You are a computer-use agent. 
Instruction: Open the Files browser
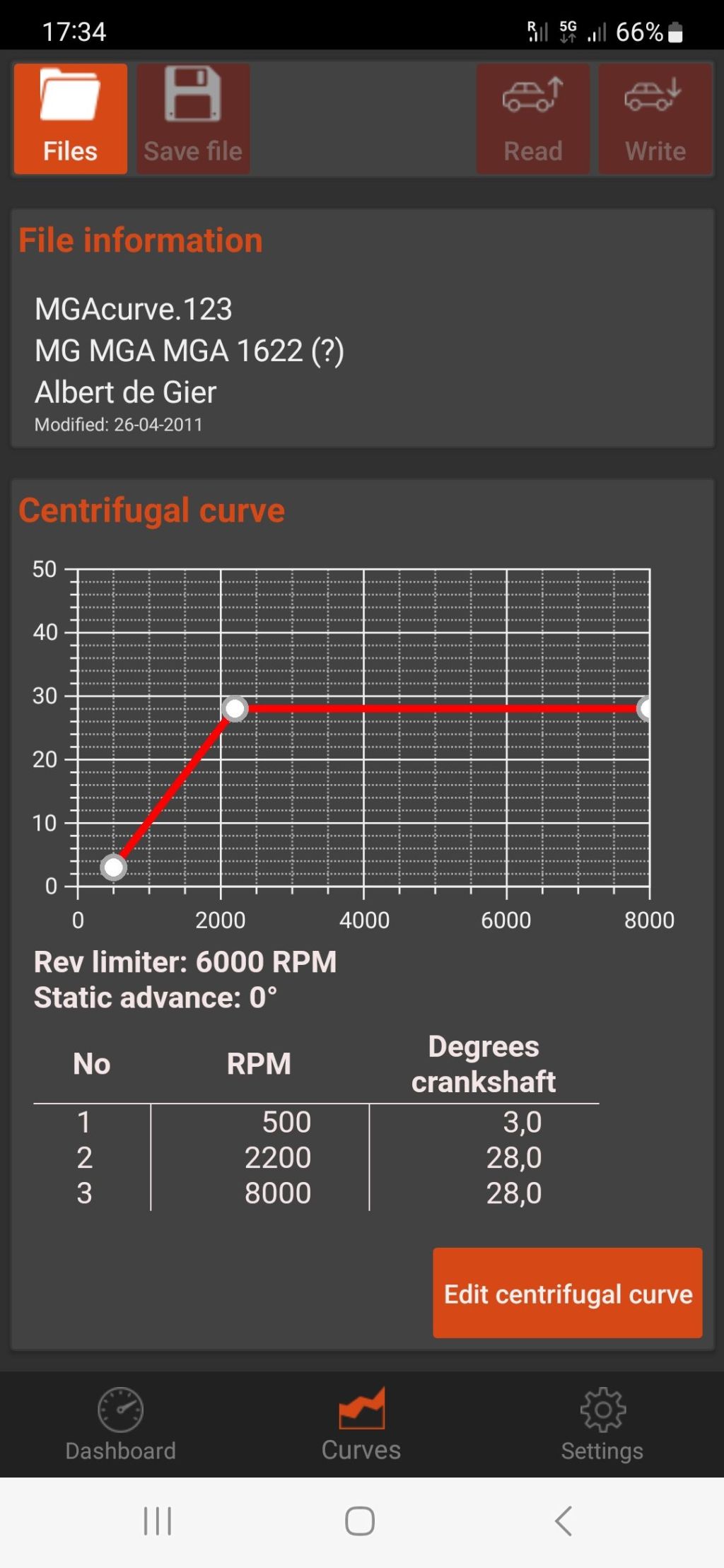click(x=70, y=118)
